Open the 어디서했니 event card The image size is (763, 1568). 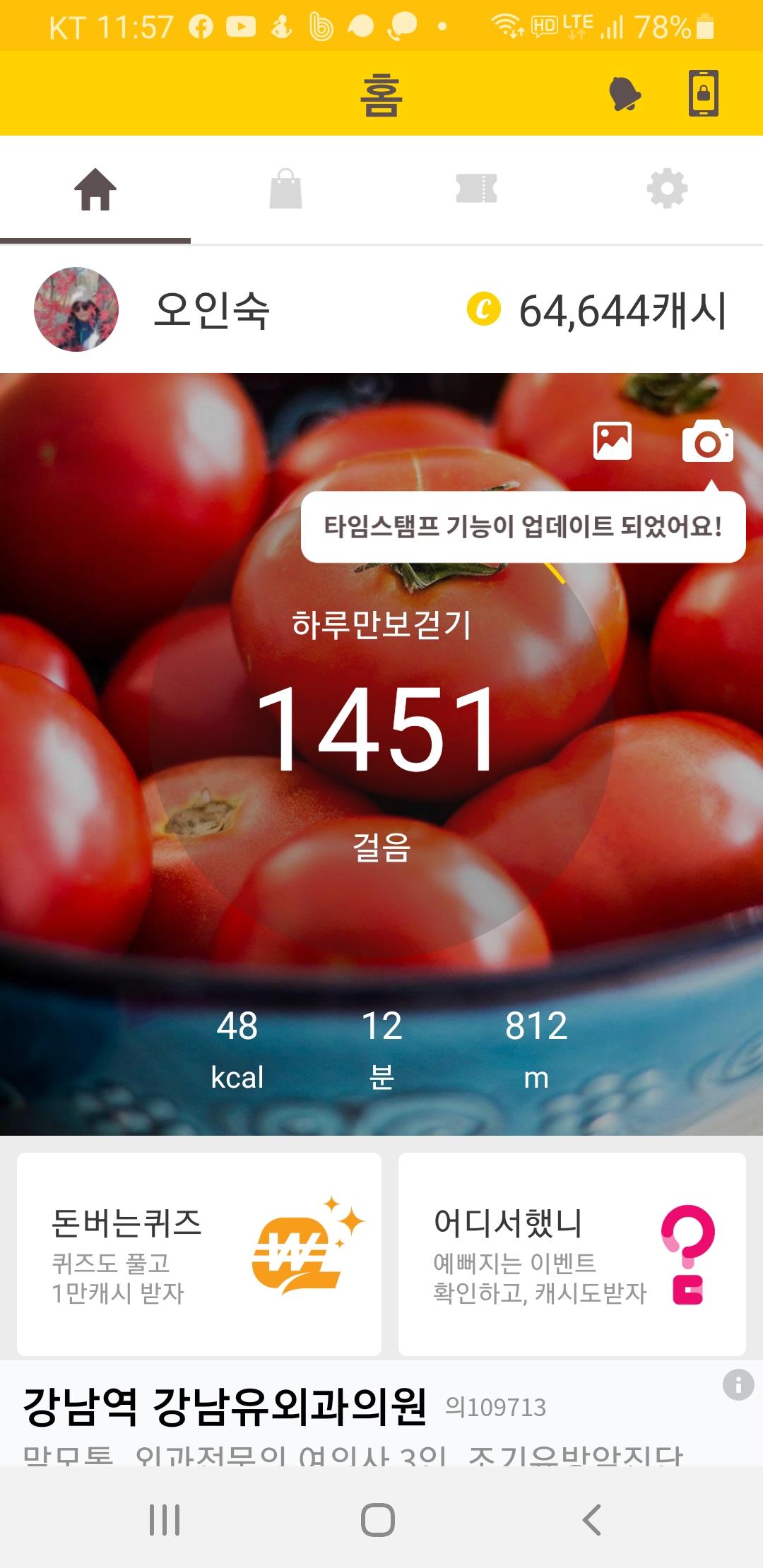(x=572, y=1254)
